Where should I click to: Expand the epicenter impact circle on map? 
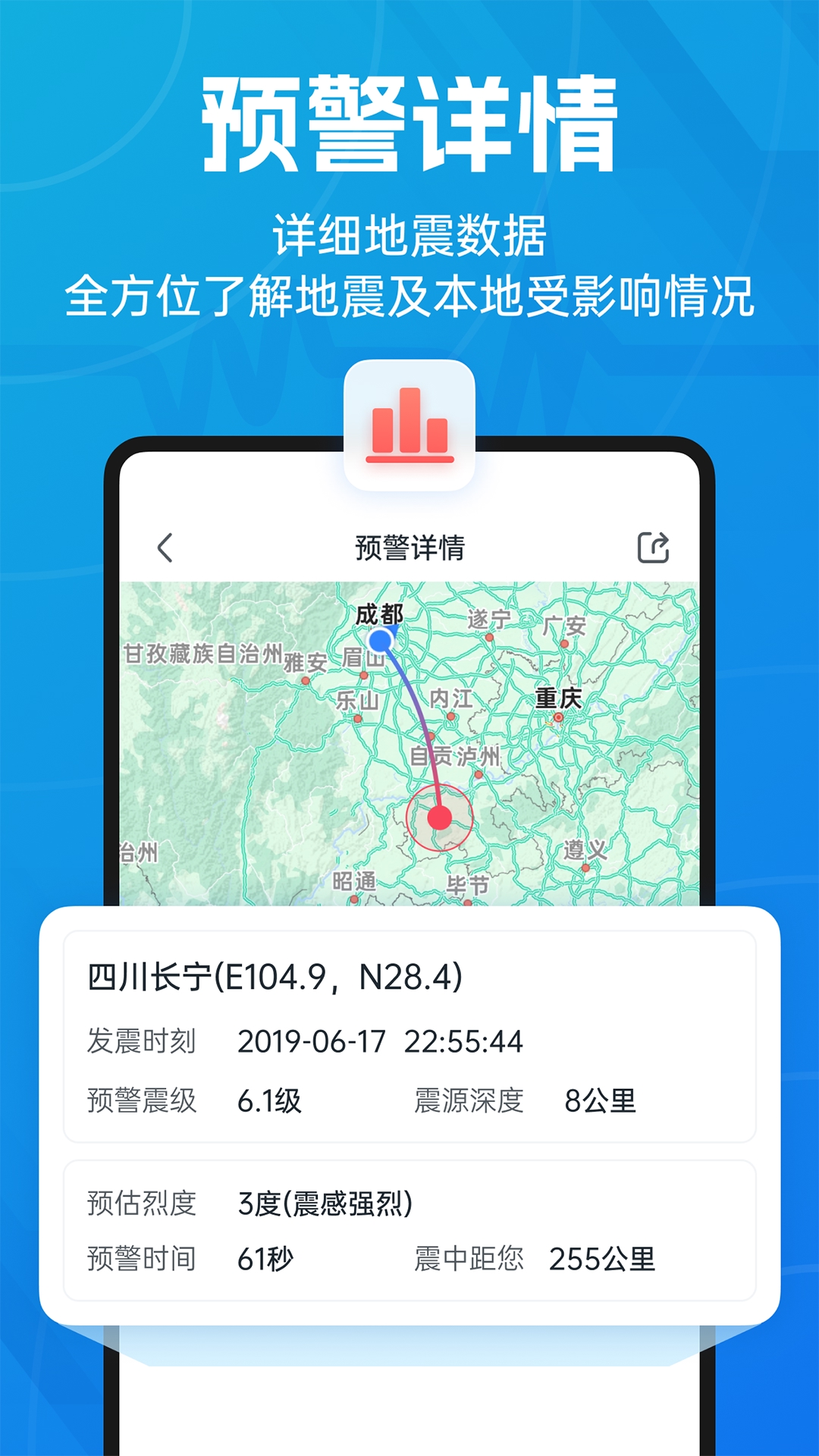point(438,819)
